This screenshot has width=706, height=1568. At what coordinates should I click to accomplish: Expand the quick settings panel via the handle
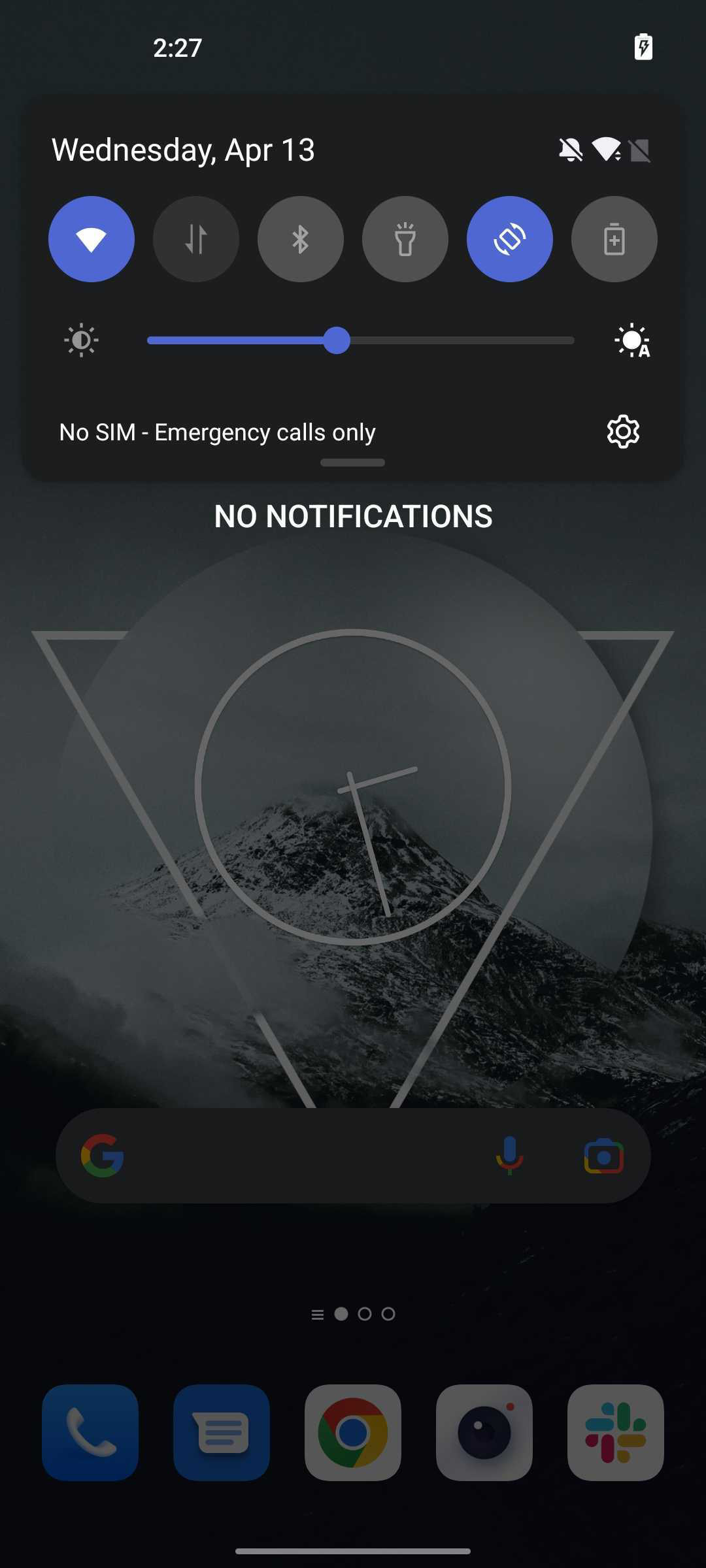coord(352,463)
